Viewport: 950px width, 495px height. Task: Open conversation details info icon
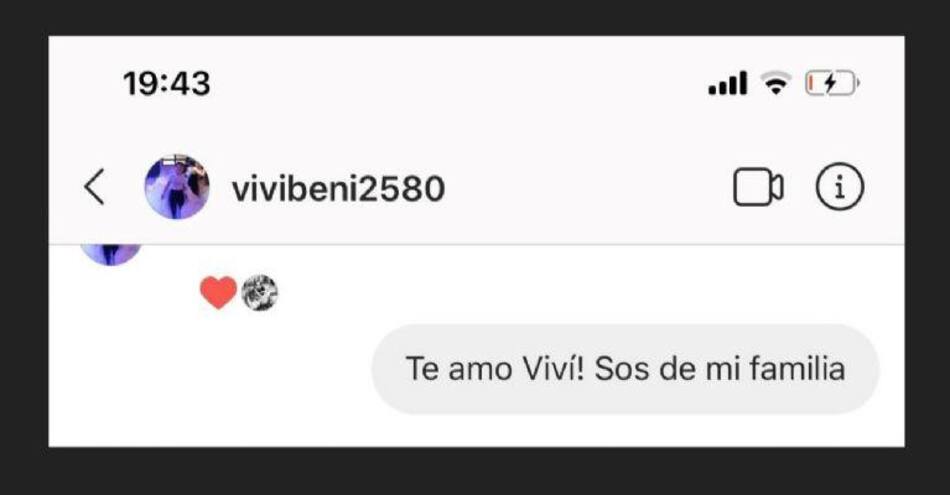pyautogui.click(x=839, y=188)
